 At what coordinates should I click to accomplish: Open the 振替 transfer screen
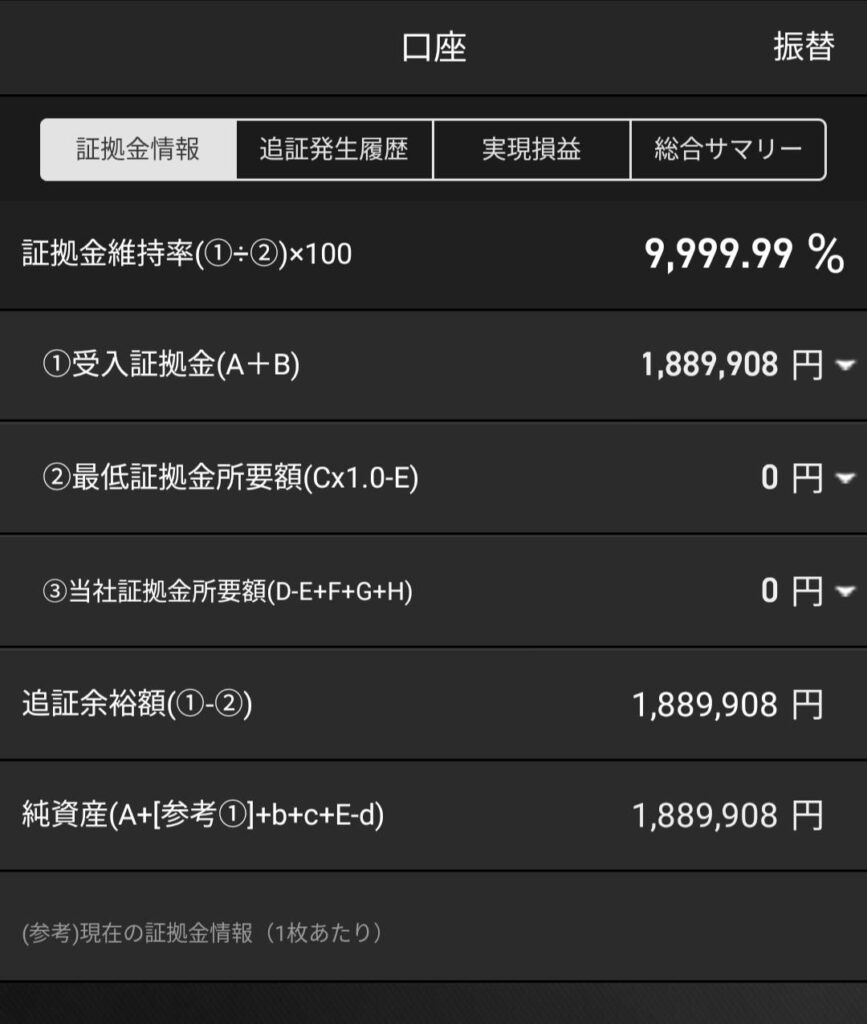[x=803, y=47]
